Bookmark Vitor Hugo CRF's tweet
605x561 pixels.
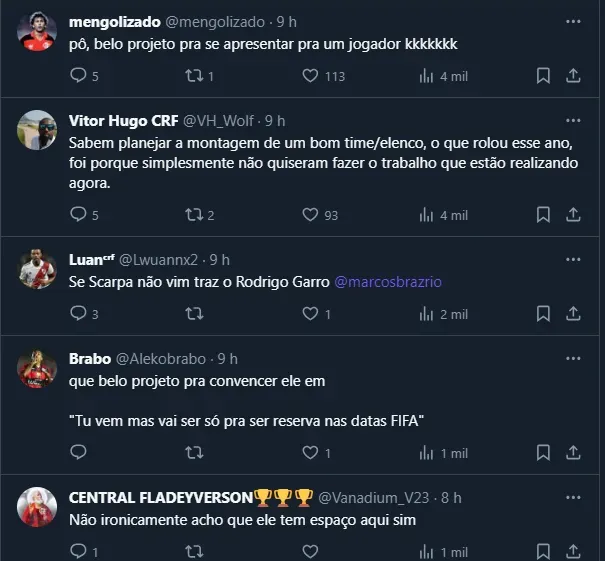(x=542, y=214)
